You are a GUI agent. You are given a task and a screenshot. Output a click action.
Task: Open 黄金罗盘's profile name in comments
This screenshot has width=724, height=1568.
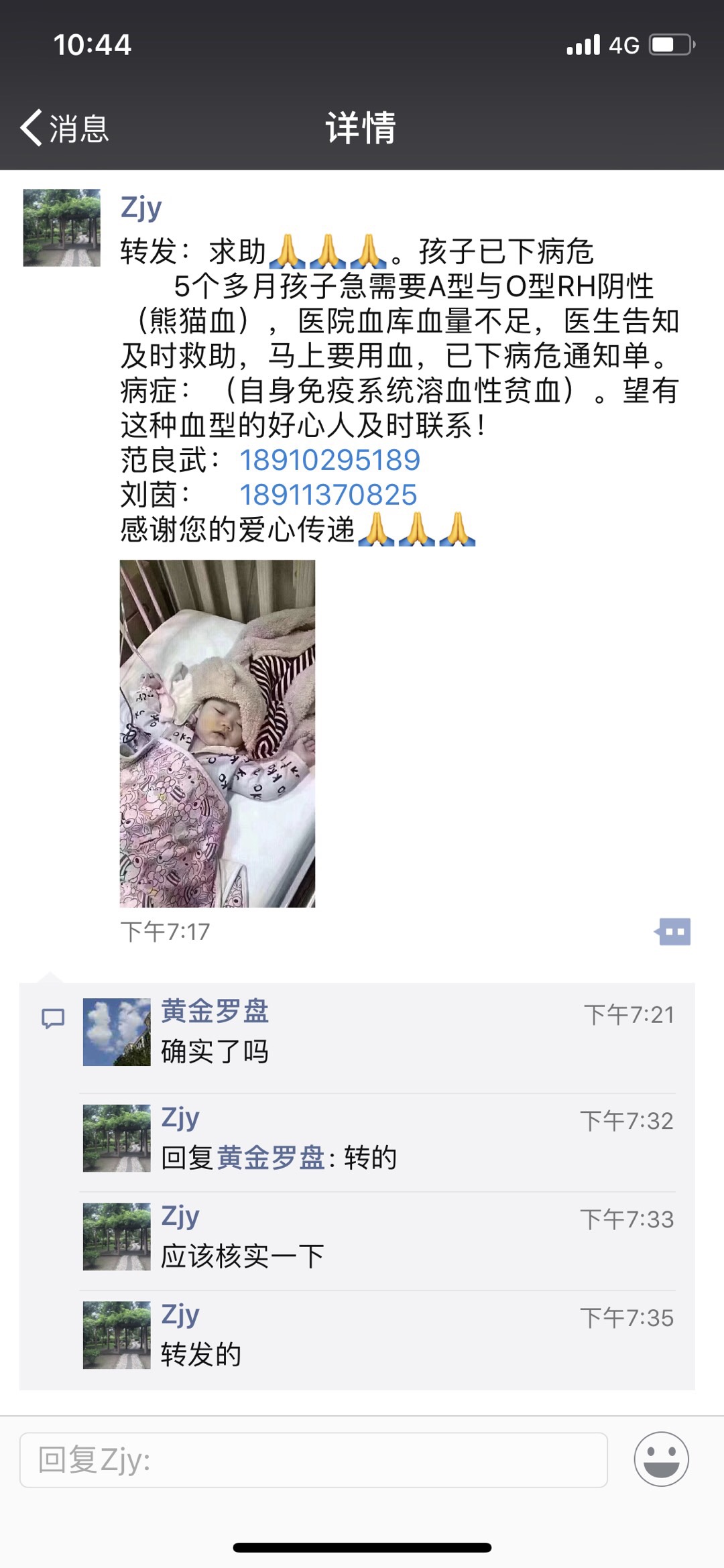[215, 1011]
